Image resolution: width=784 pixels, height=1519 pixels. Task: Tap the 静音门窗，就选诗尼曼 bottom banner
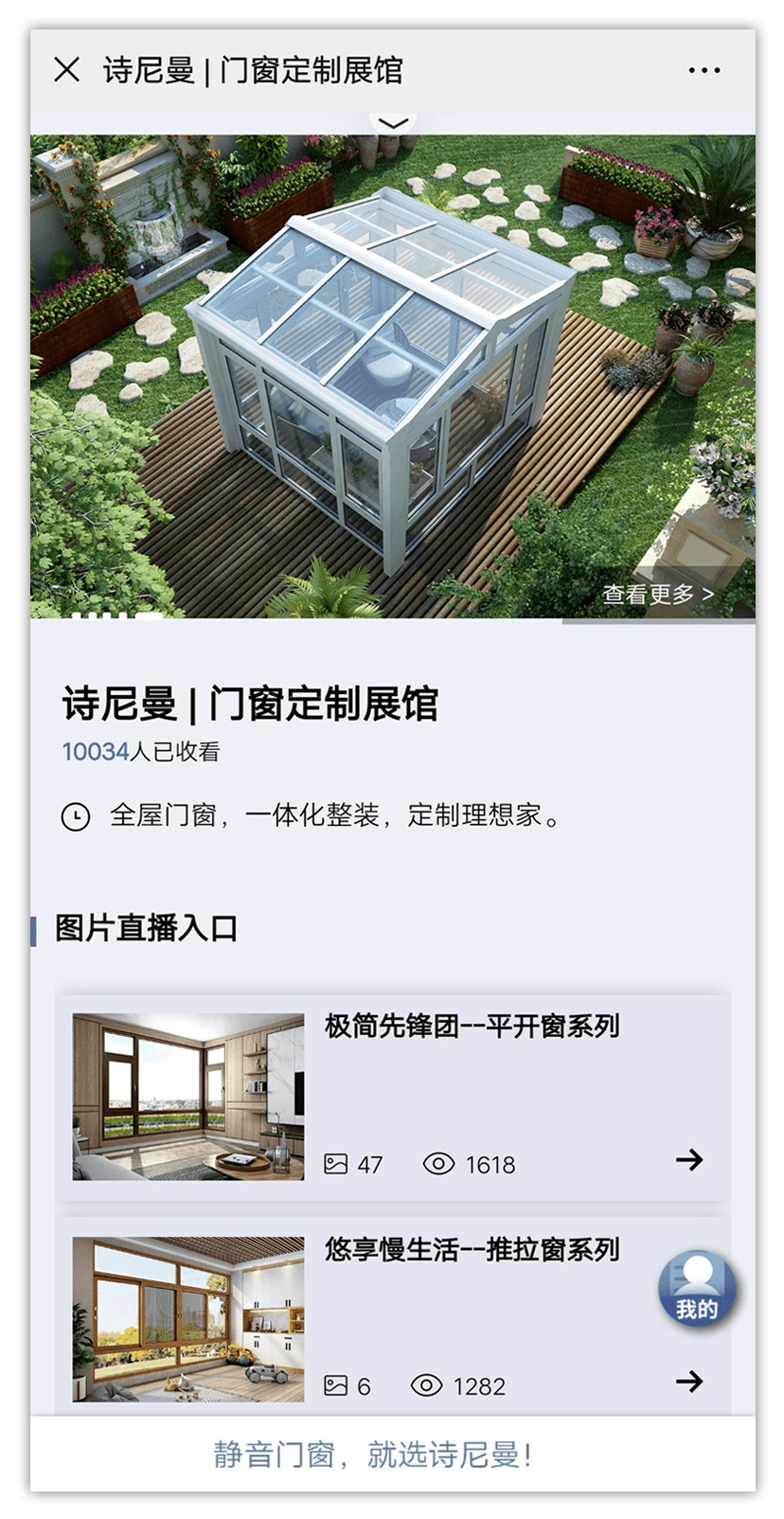pyautogui.click(x=373, y=1455)
